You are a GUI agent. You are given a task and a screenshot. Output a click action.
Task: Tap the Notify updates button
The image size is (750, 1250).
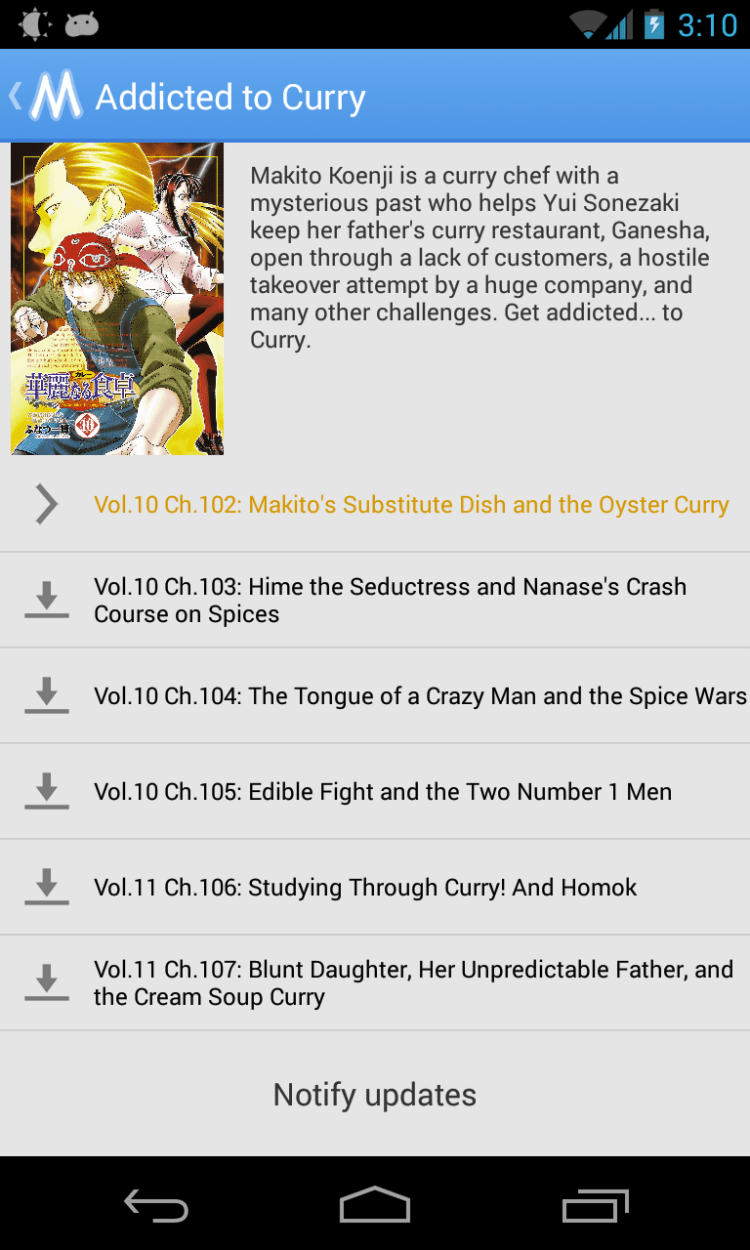click(x=375, y=1095)
